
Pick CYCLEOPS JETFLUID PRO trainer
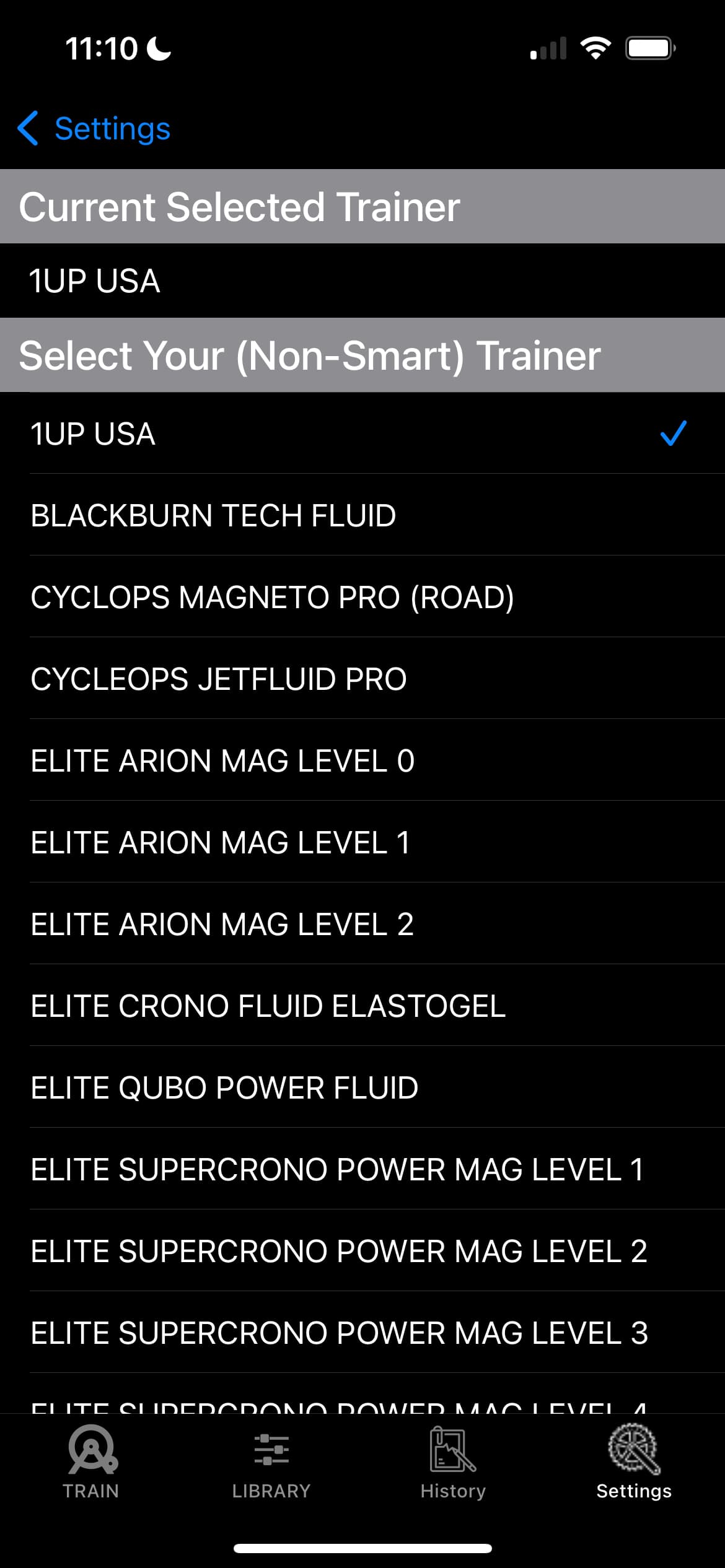(362, 679)
